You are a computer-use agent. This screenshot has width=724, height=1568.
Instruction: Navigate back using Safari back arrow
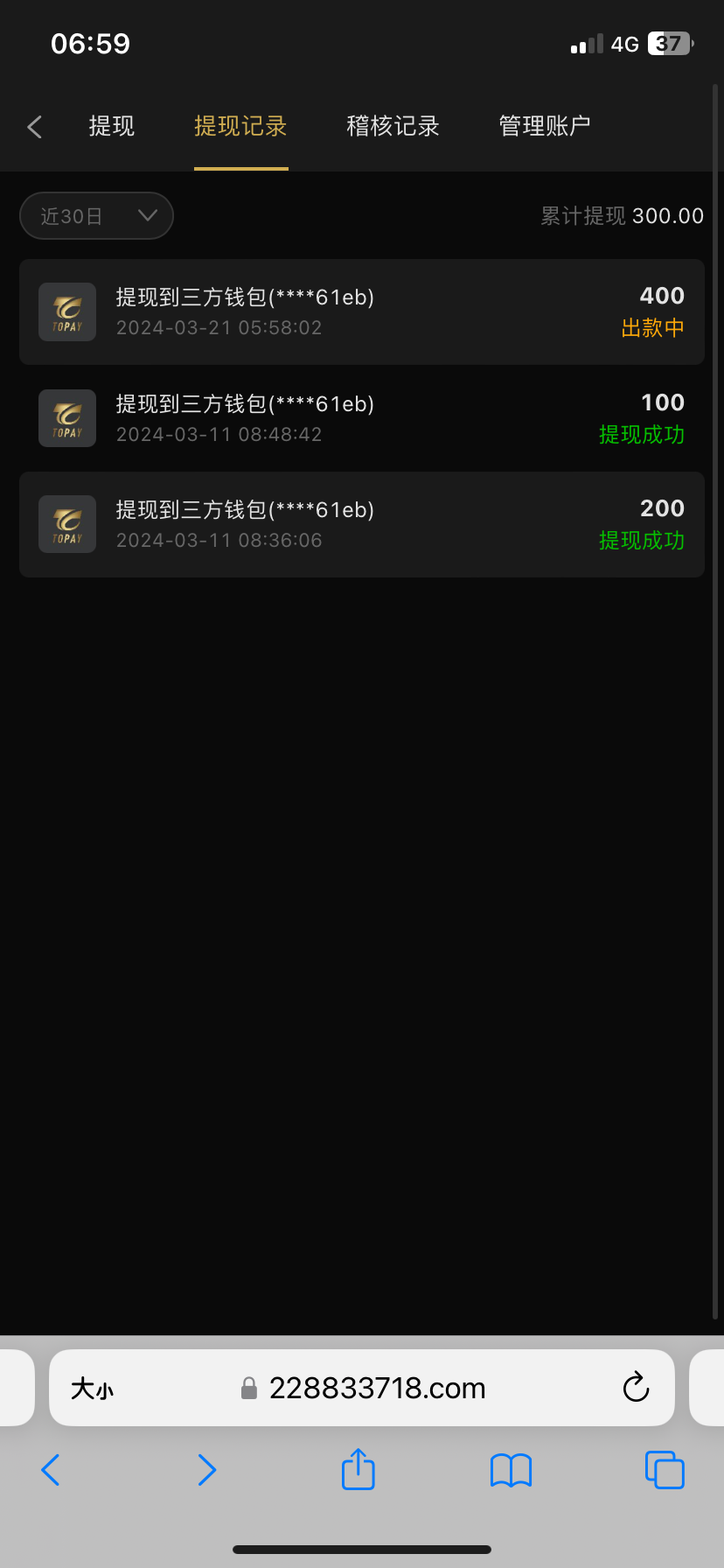[50, 1470]
